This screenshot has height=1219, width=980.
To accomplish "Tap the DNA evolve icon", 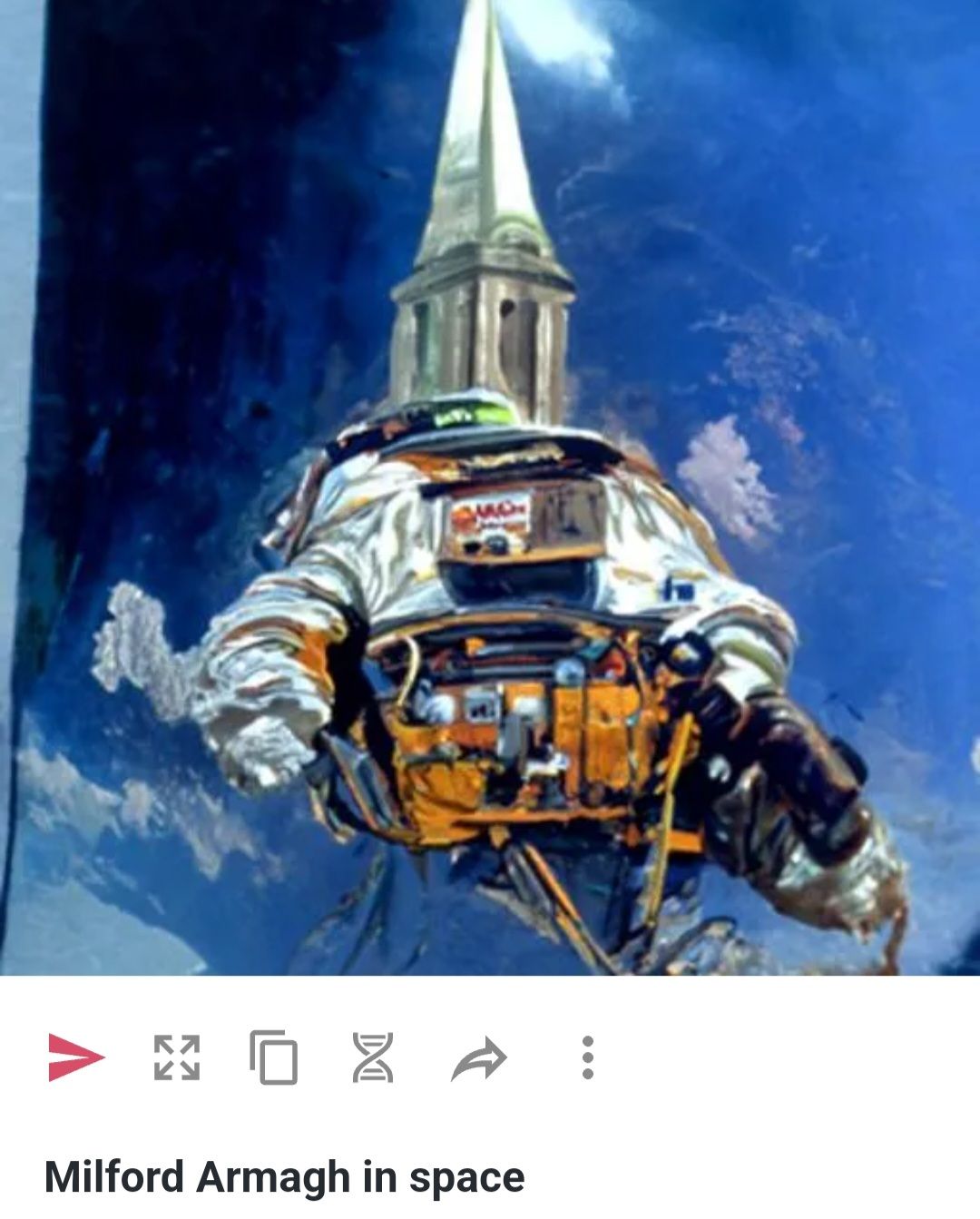I will coord(373,1057).
